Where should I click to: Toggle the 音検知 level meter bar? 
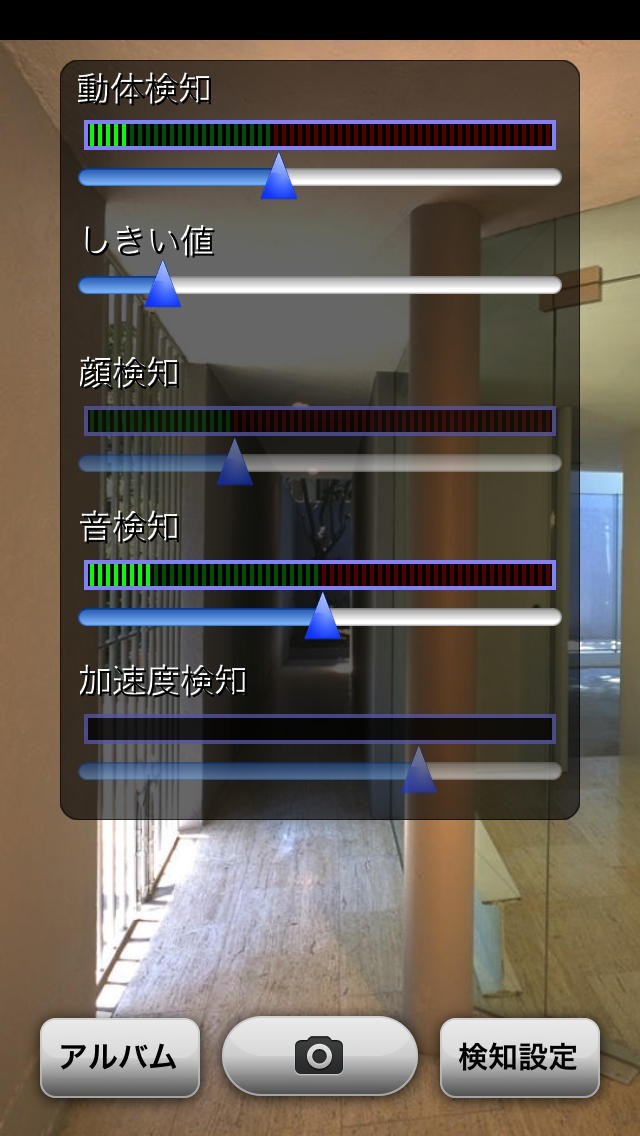point(320,575)
